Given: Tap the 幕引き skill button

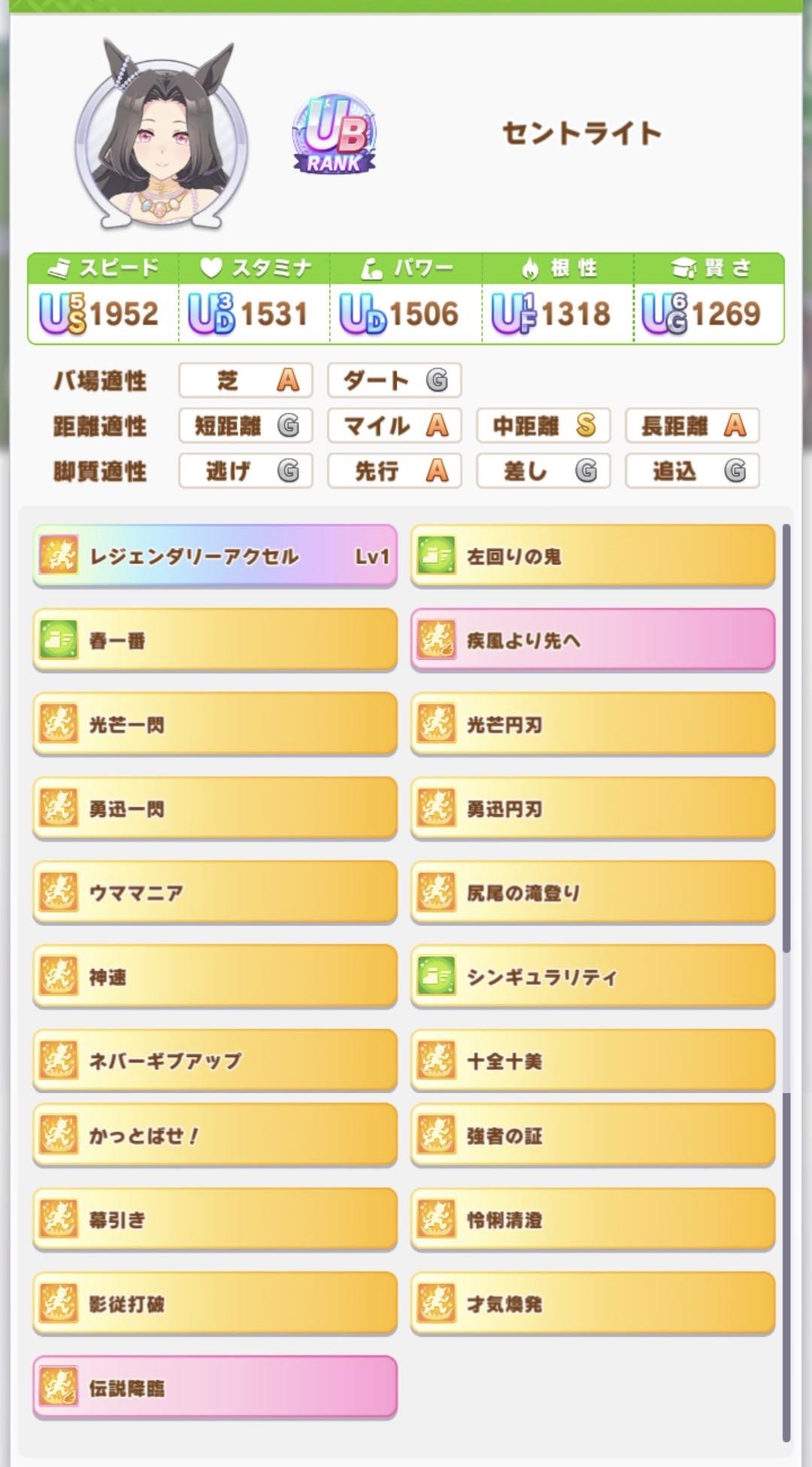Looking at the screenshot, I should point(215,1219).
